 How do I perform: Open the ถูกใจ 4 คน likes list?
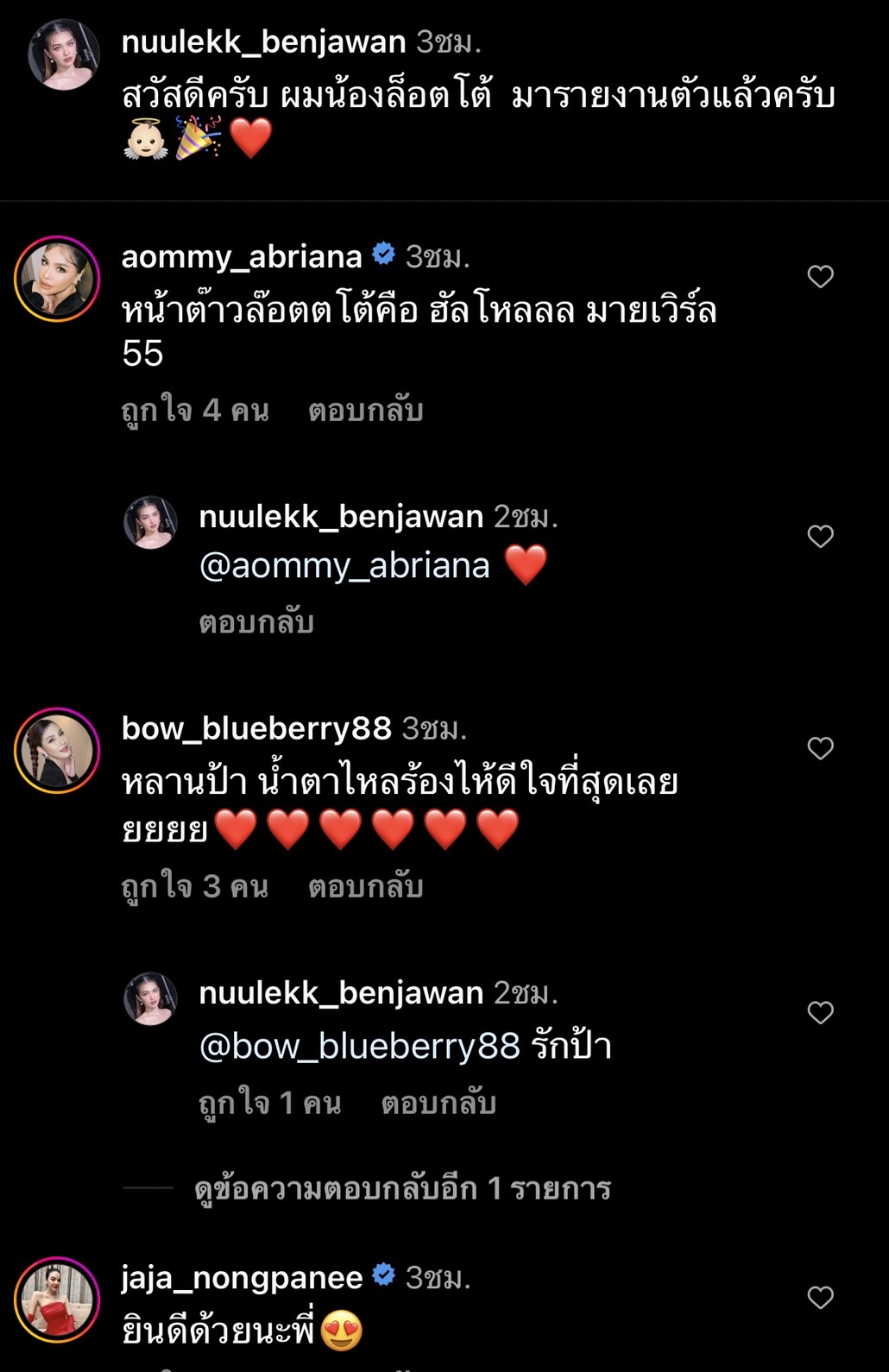click(x=193, y=411)
